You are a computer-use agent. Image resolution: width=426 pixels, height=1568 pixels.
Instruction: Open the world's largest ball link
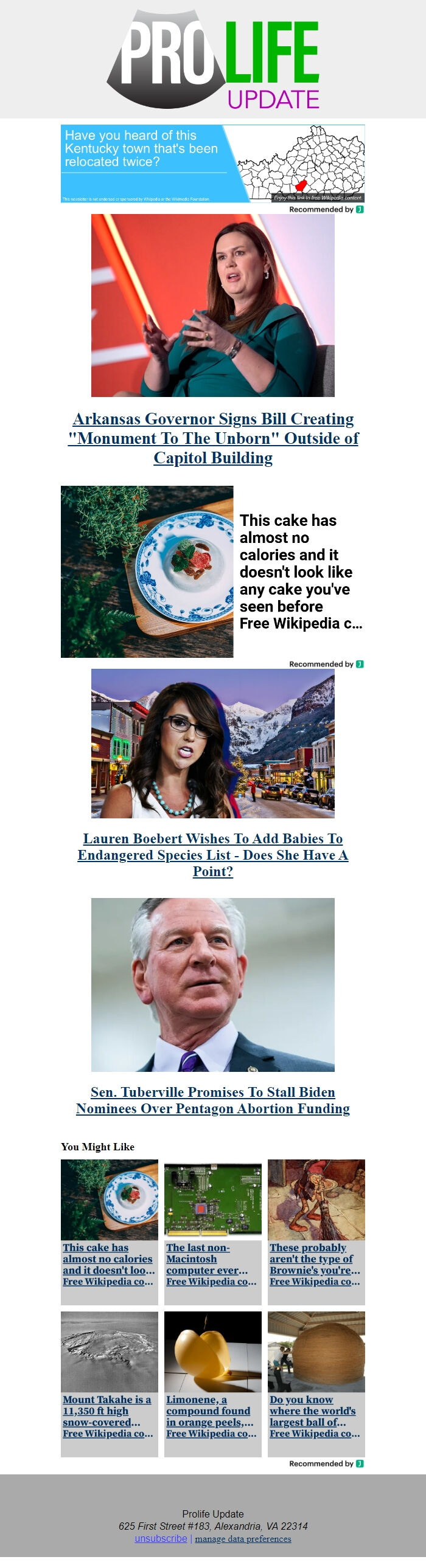point(316,1416)
